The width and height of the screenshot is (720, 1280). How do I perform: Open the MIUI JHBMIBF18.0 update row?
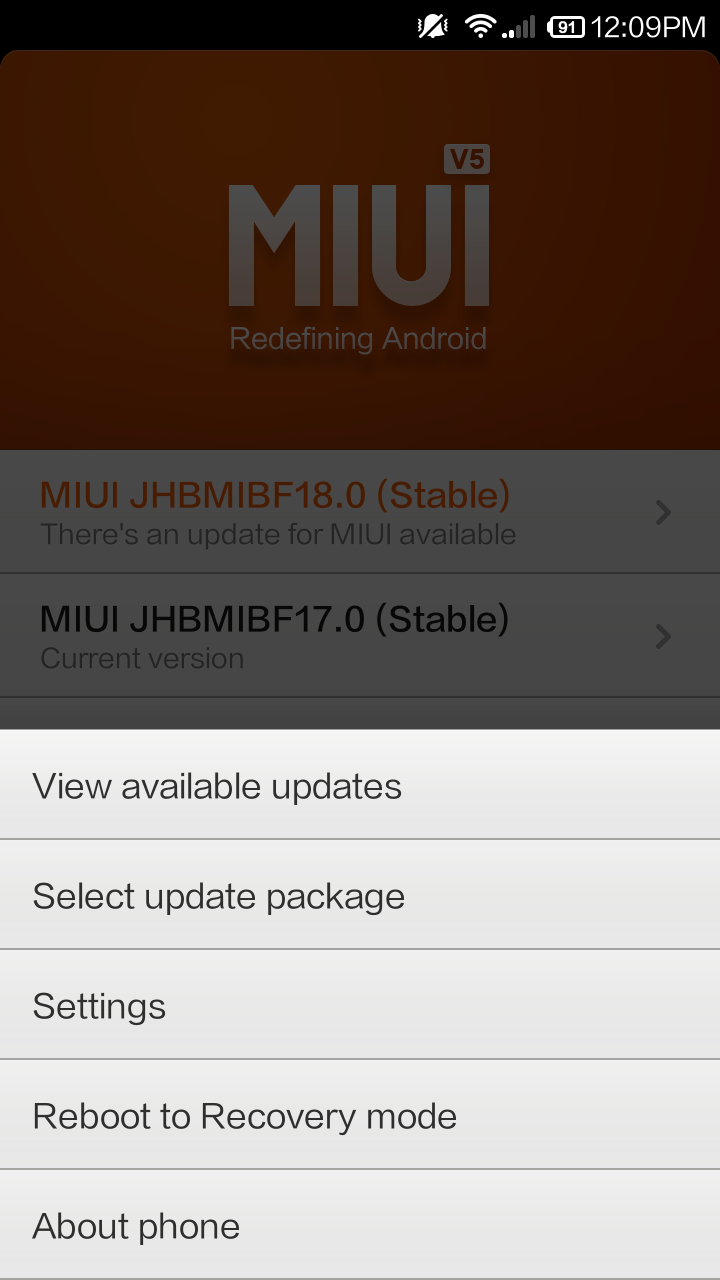pos(360,512)
